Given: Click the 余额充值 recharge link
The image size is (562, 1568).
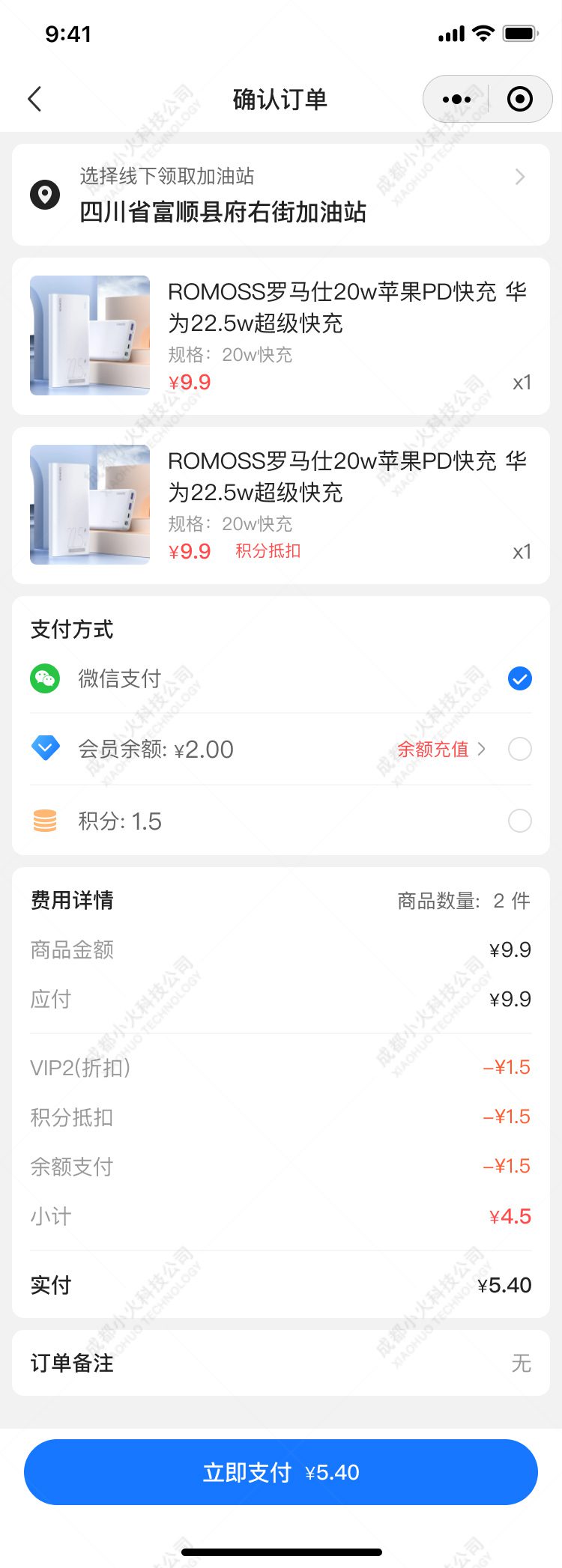Looking at the screenshot, I should (435, 748).
